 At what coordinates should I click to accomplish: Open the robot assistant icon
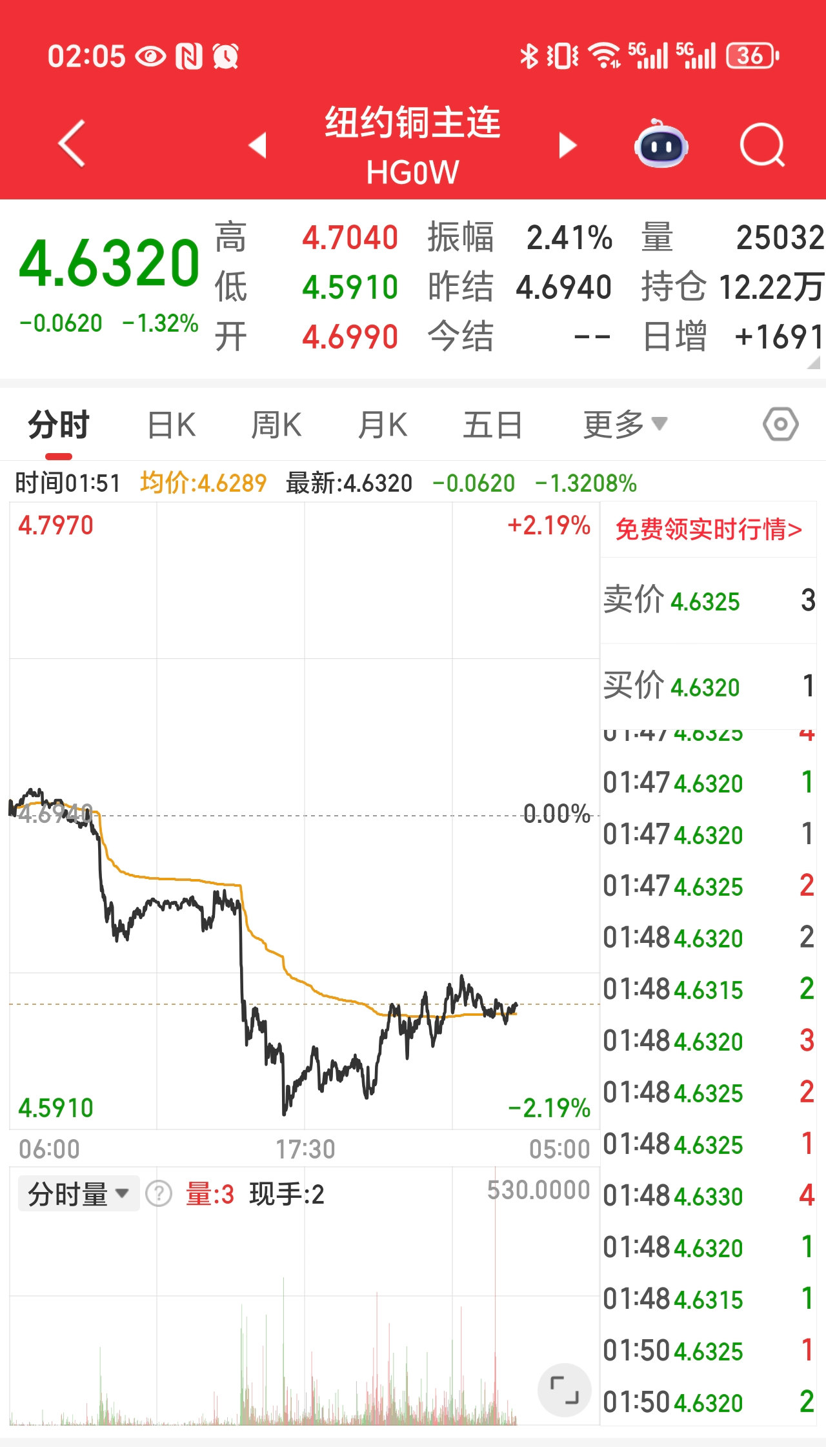[661, 145]
